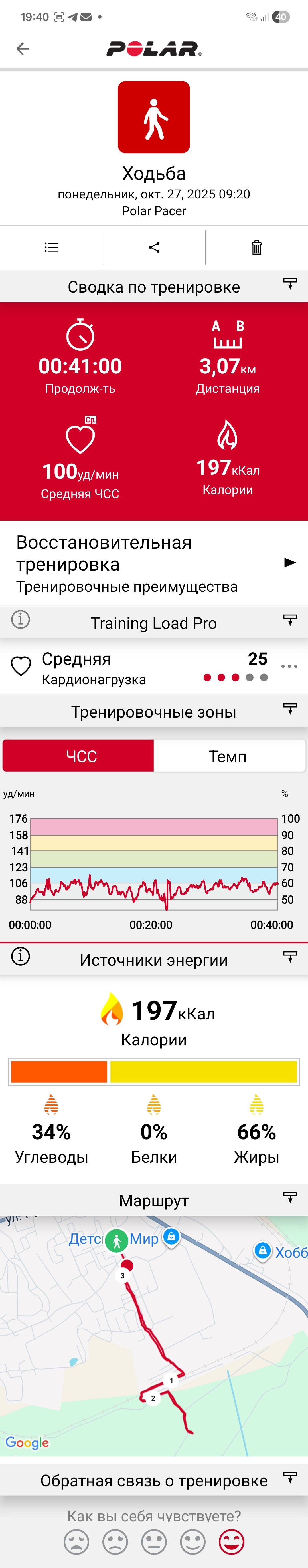The width and height of the screenshot is (308, 1568).
Task: Delete this training with trash icon
Action: click(257, 247)
